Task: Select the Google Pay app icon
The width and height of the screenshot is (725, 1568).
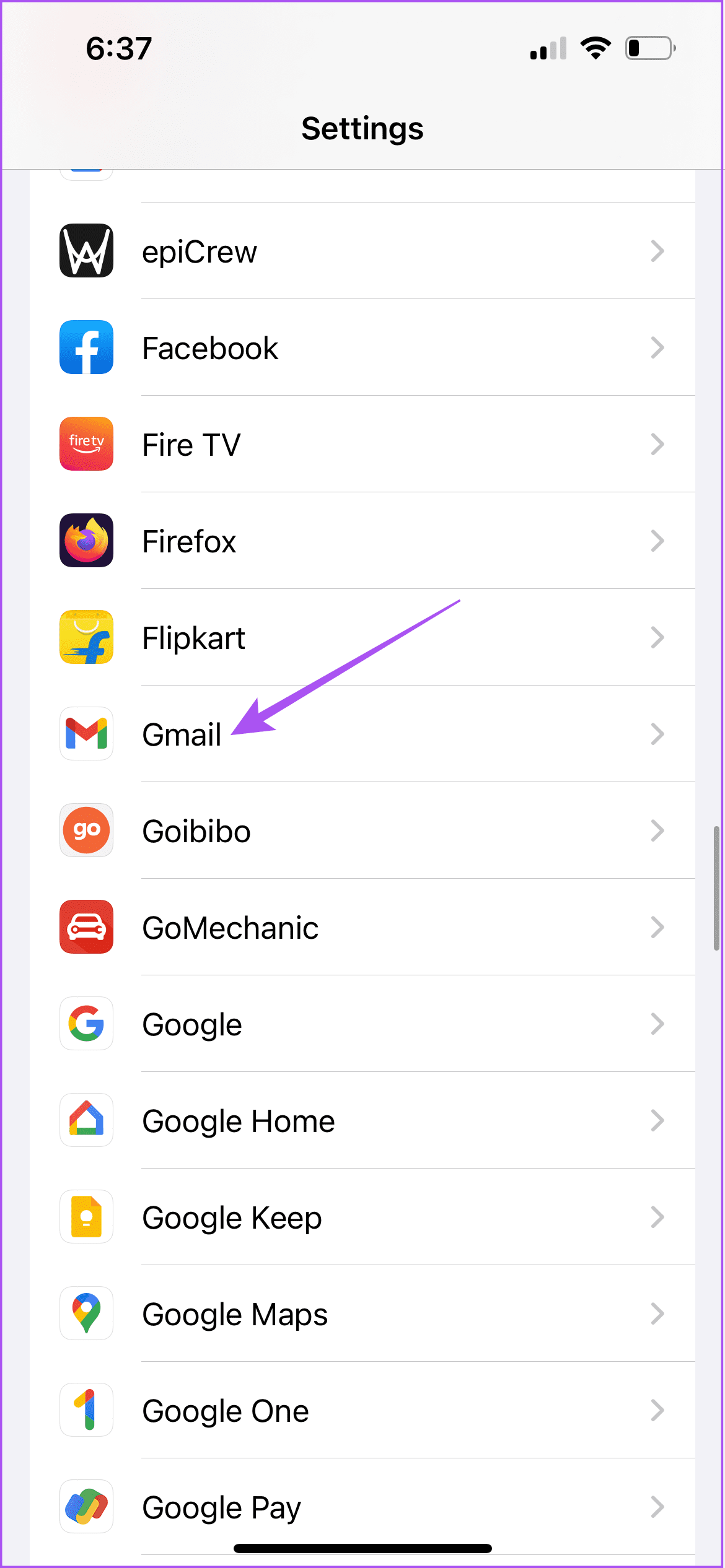Action: (x=86, y=1507)
